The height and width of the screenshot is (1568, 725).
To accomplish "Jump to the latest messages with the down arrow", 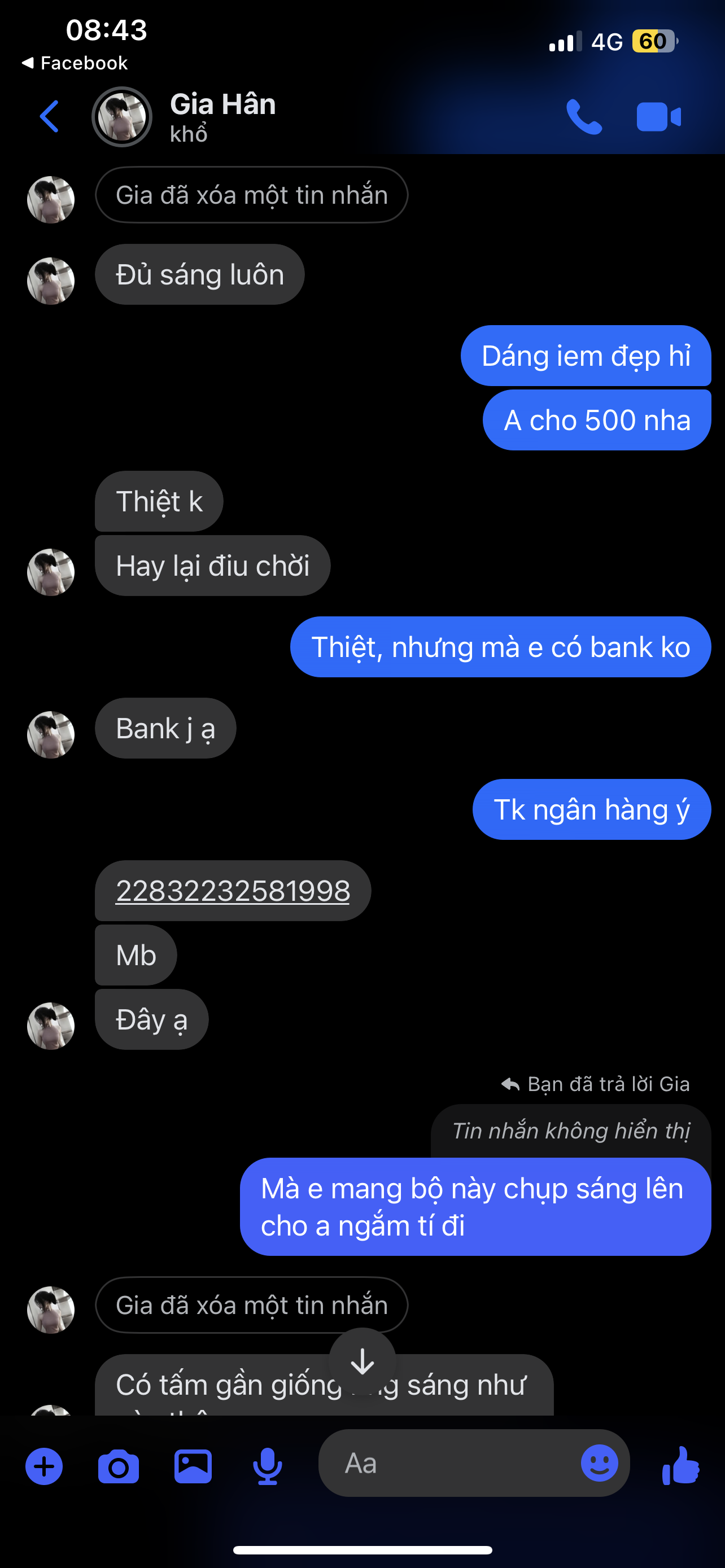I will pyautogui.click(x=362, y=1361).
